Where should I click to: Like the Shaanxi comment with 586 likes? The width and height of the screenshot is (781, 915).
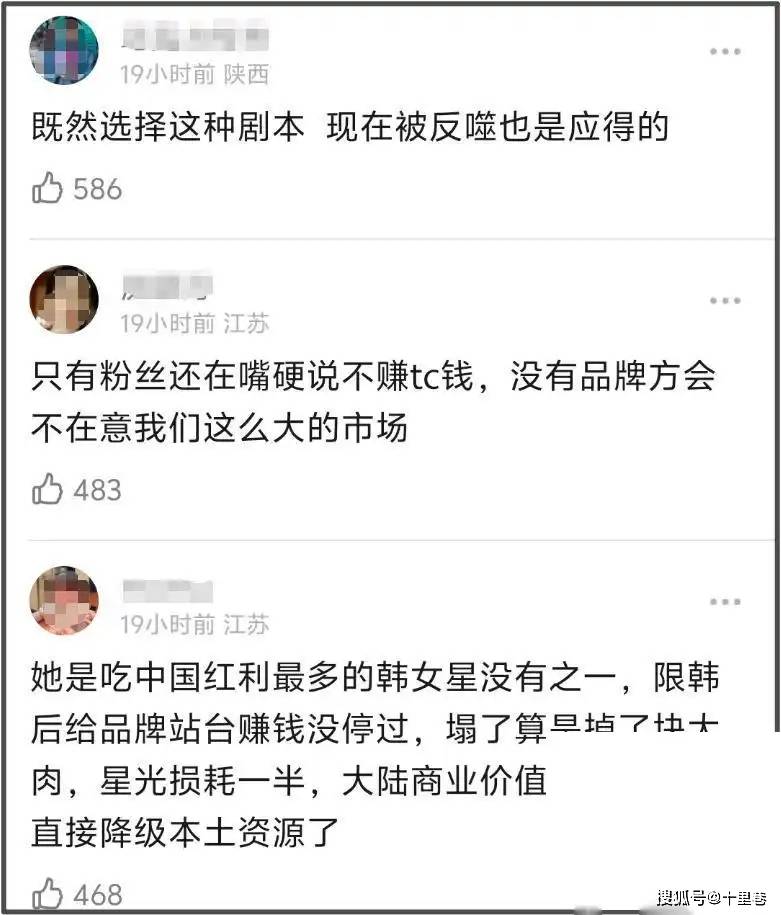pos(48,188)
